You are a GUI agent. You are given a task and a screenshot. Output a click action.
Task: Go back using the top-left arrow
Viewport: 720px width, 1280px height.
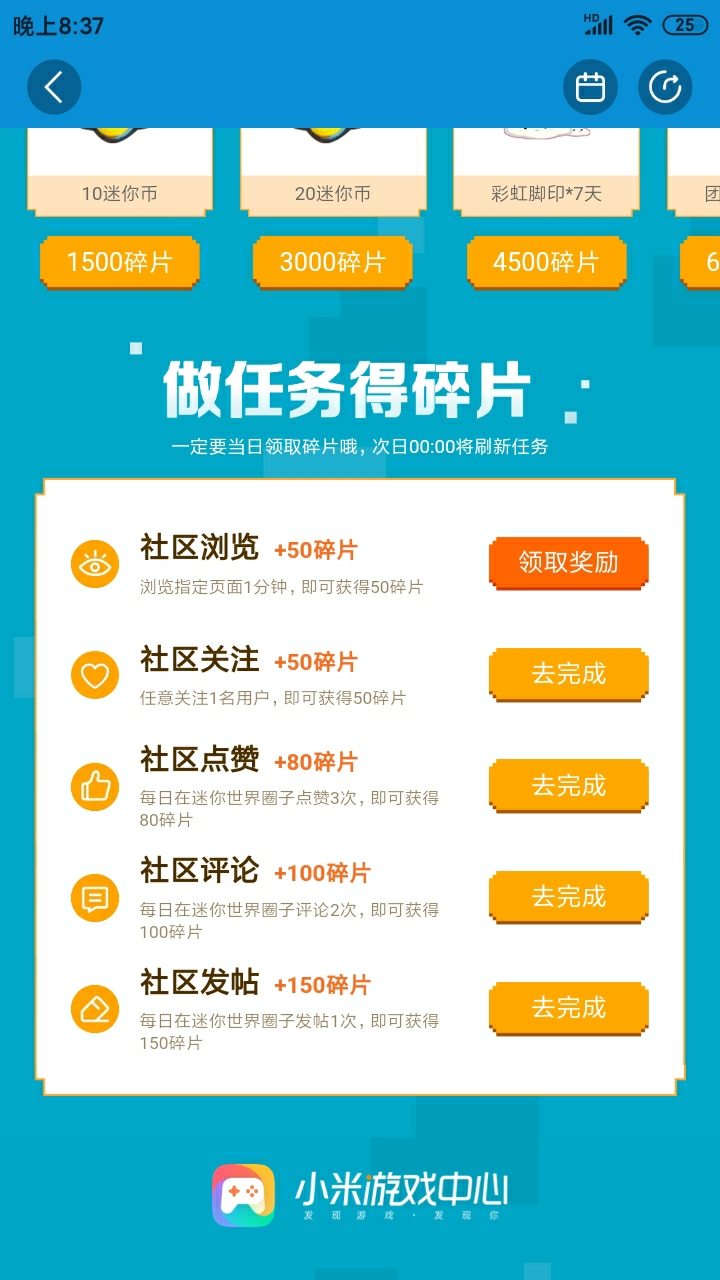[54, 87]
